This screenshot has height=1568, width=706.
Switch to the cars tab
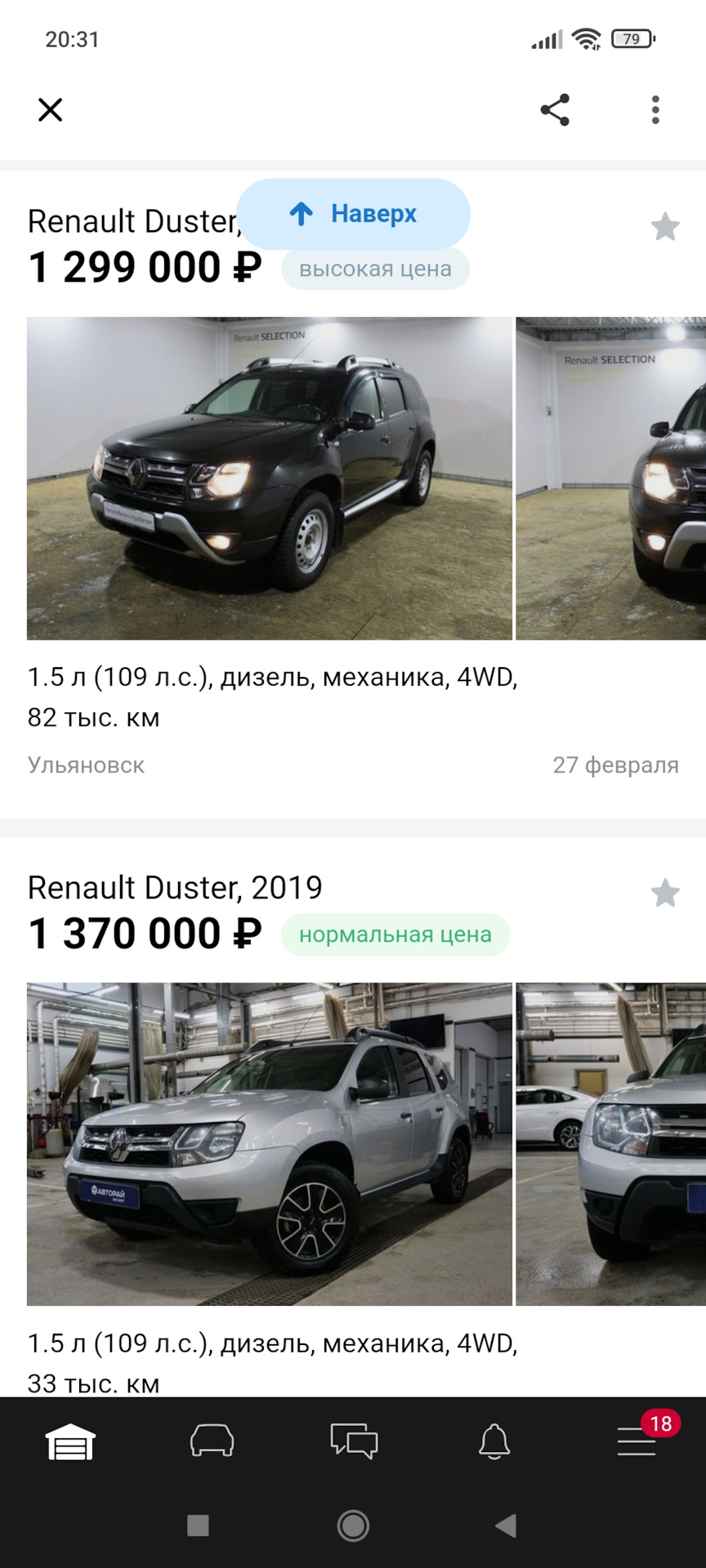click(212, 1441)
